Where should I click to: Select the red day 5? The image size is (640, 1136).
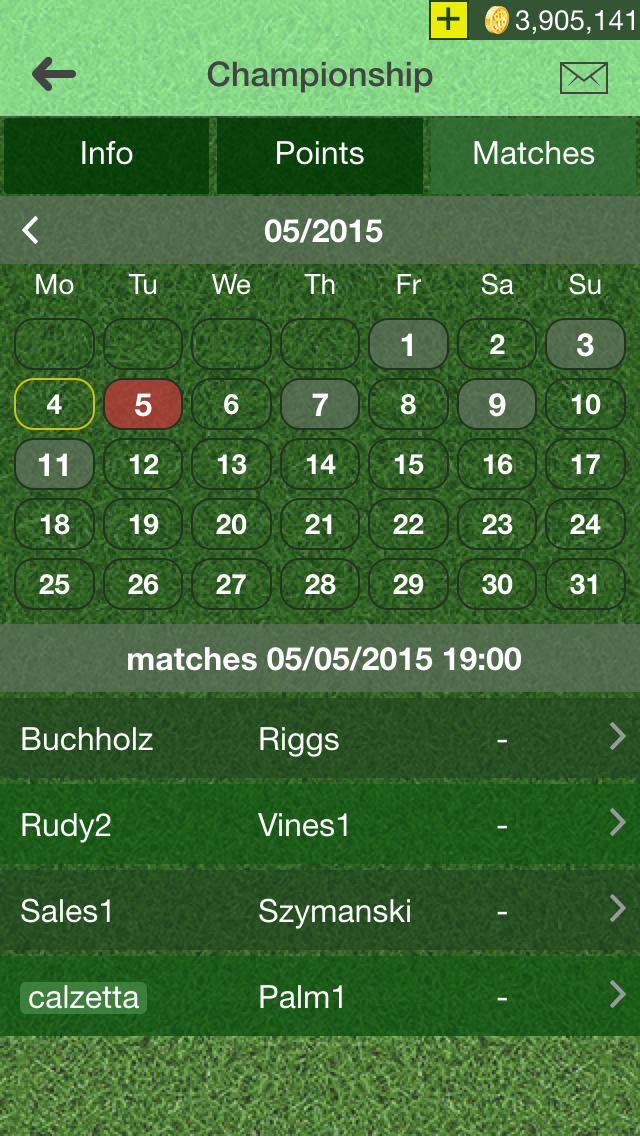point(143,405)
